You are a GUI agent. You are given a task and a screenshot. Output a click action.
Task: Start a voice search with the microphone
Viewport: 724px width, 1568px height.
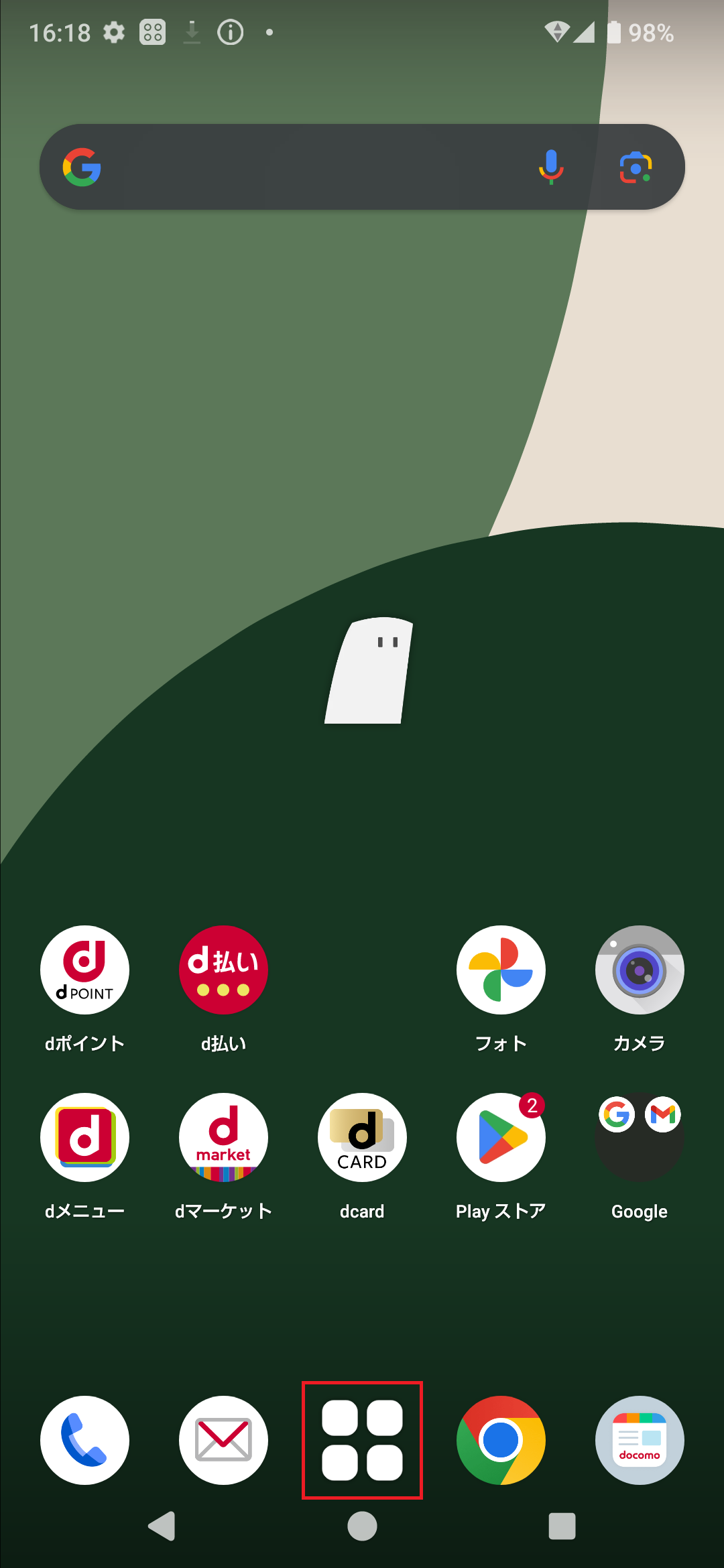coord(551,167)
